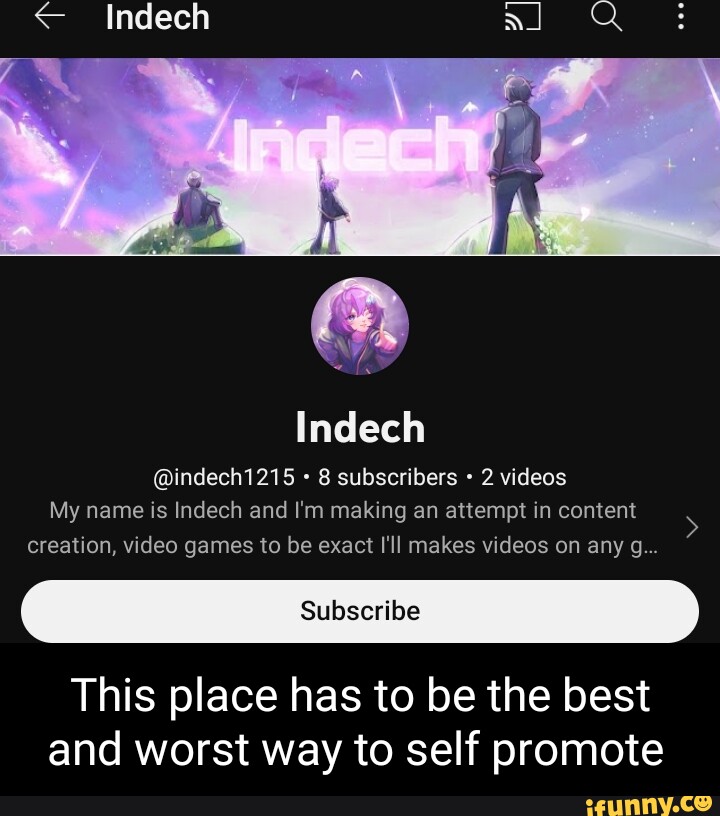Open search with the magnifier icon
Screen dimensions: 720x816
[608, 17]
